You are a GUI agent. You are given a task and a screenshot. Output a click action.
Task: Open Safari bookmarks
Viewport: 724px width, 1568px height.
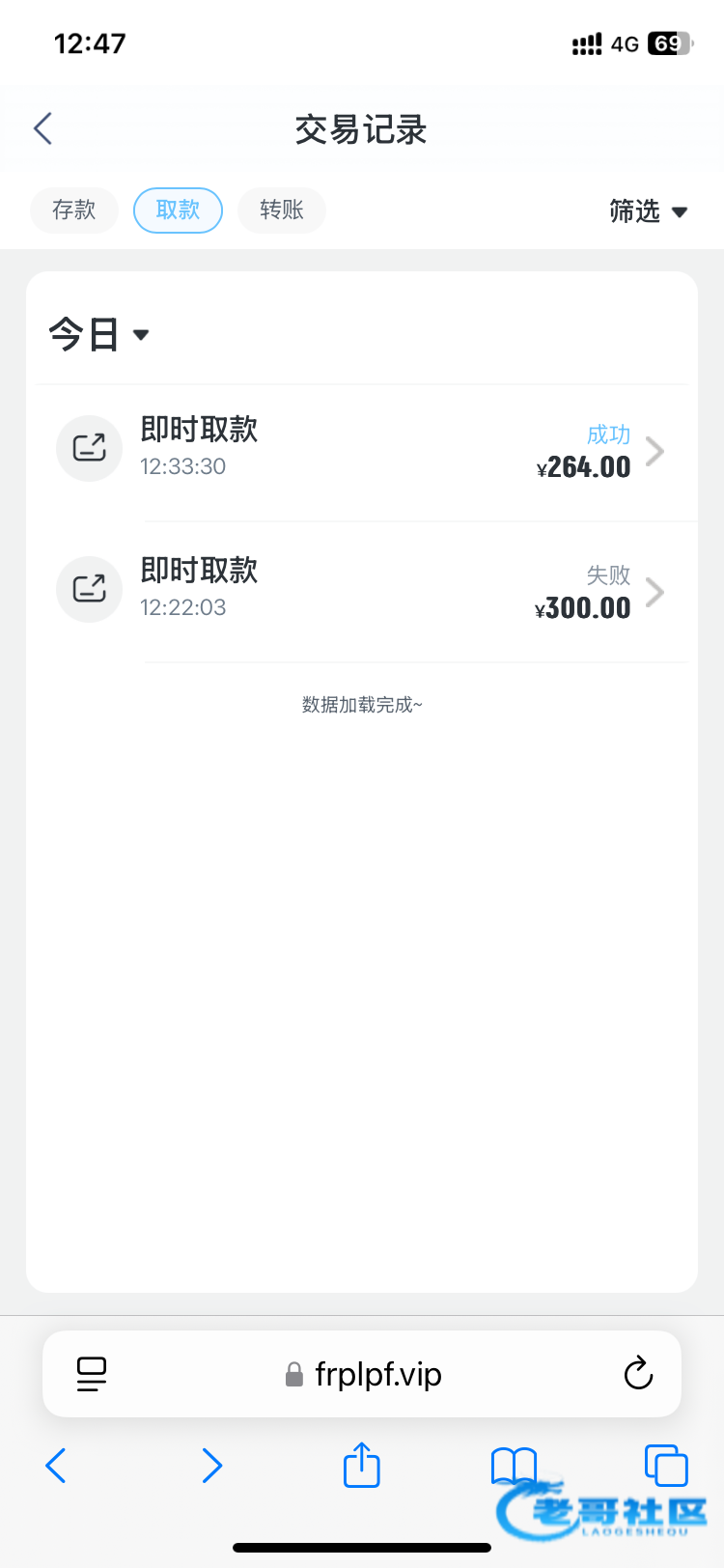tap(514, 1465)
